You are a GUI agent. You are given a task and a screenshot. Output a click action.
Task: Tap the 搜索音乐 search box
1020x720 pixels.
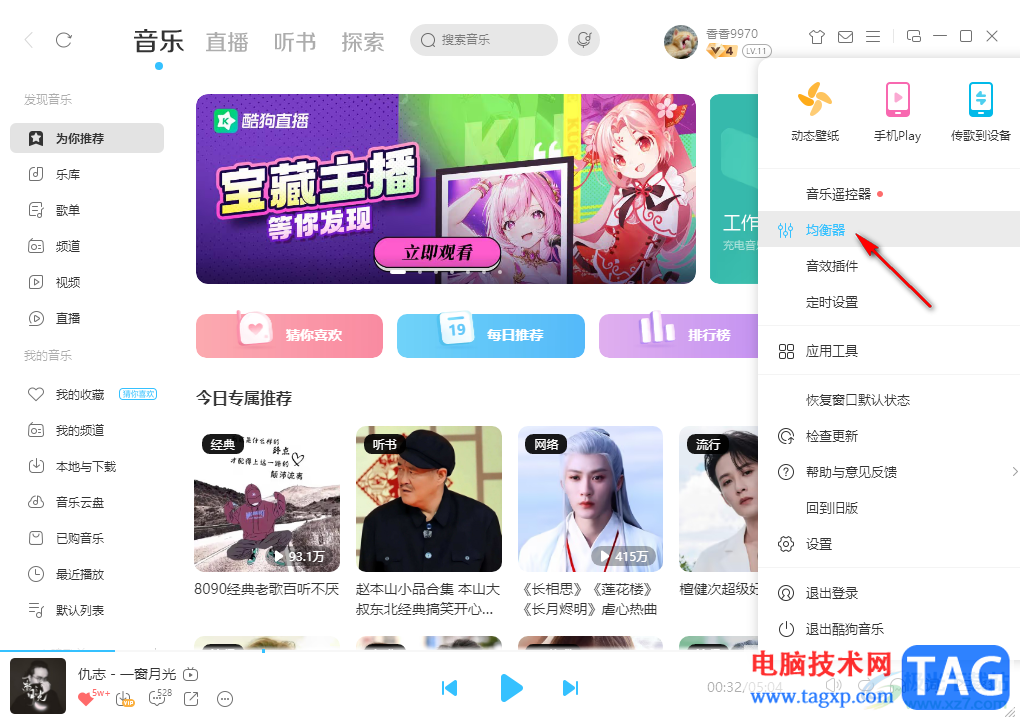click(x=485, y=40)
